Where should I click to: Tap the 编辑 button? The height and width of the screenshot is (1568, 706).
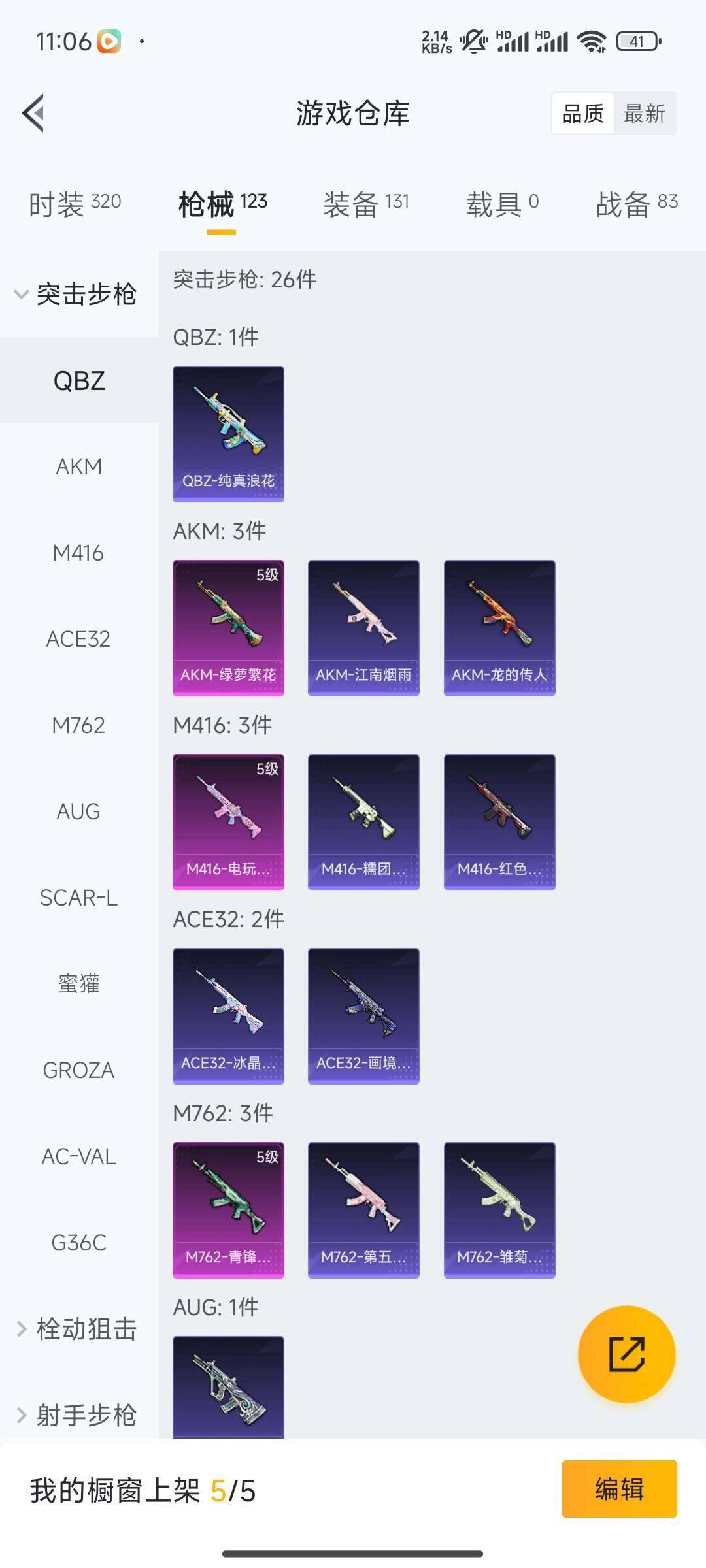[619, 1489]
